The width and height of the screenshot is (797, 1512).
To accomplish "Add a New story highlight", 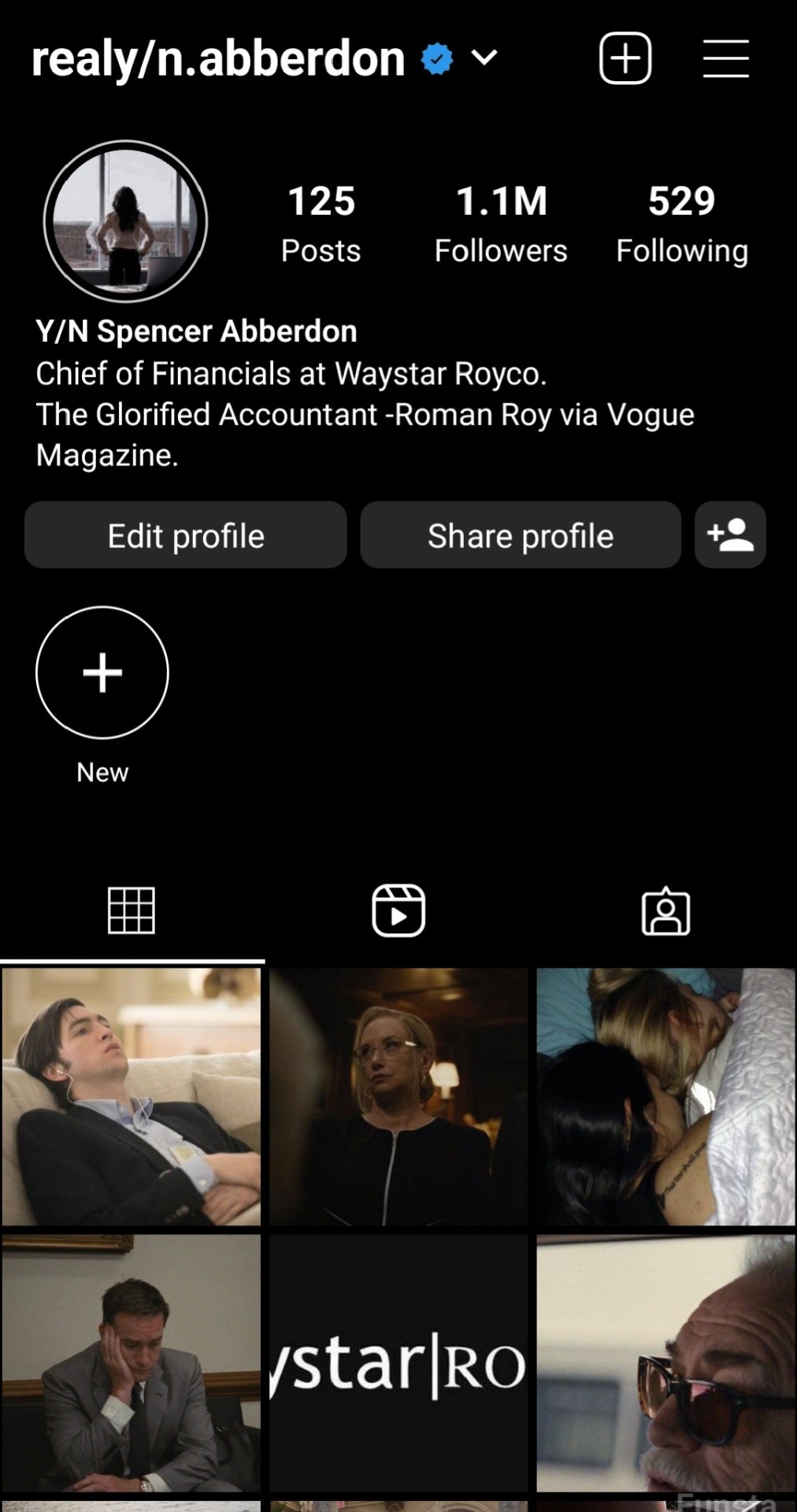I will pyautogui.click(x=102, y=673).
